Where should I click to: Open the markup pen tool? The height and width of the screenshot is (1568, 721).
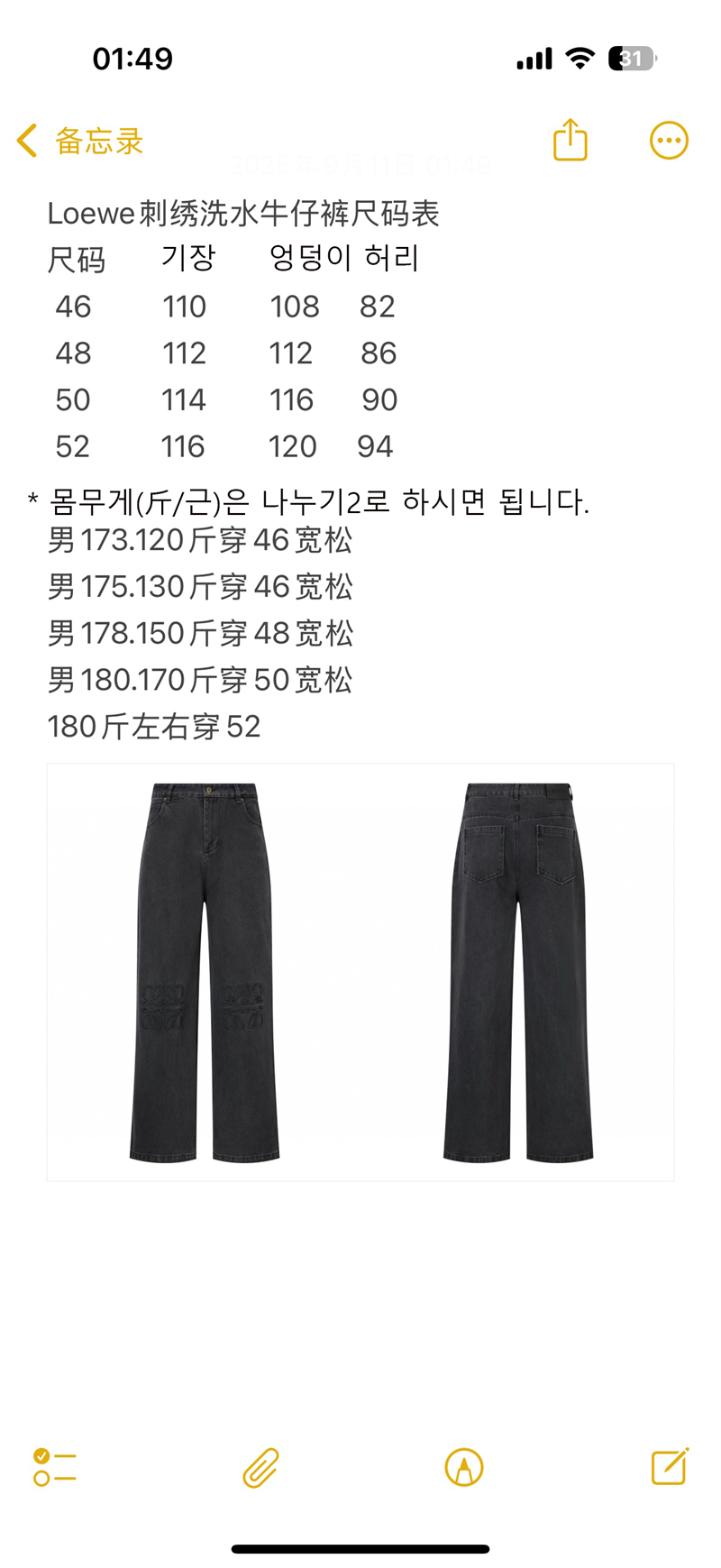tap(464, 1467)
